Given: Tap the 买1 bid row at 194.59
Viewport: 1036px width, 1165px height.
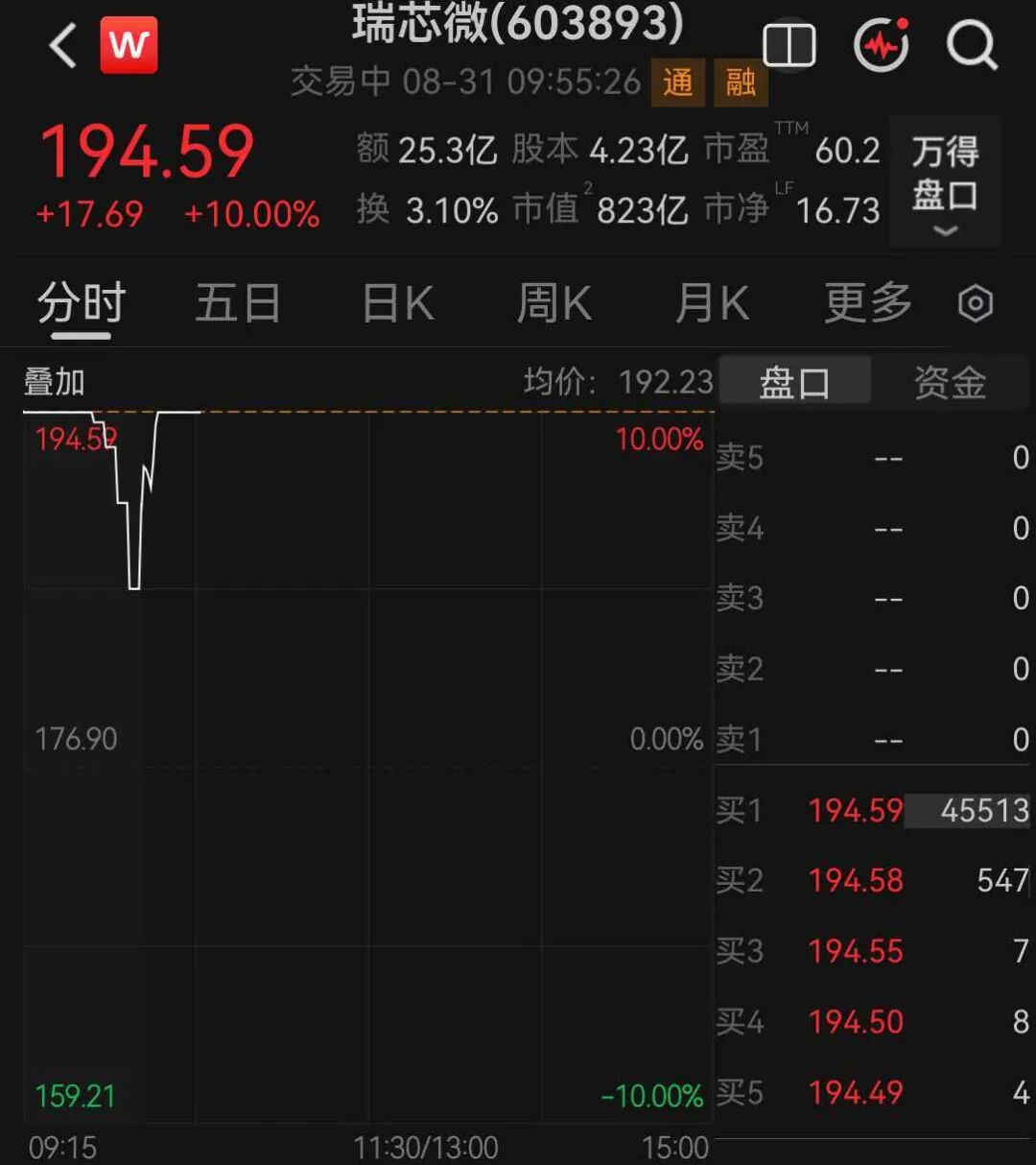Looking at the screenshot, I should (x=872, y=810).
